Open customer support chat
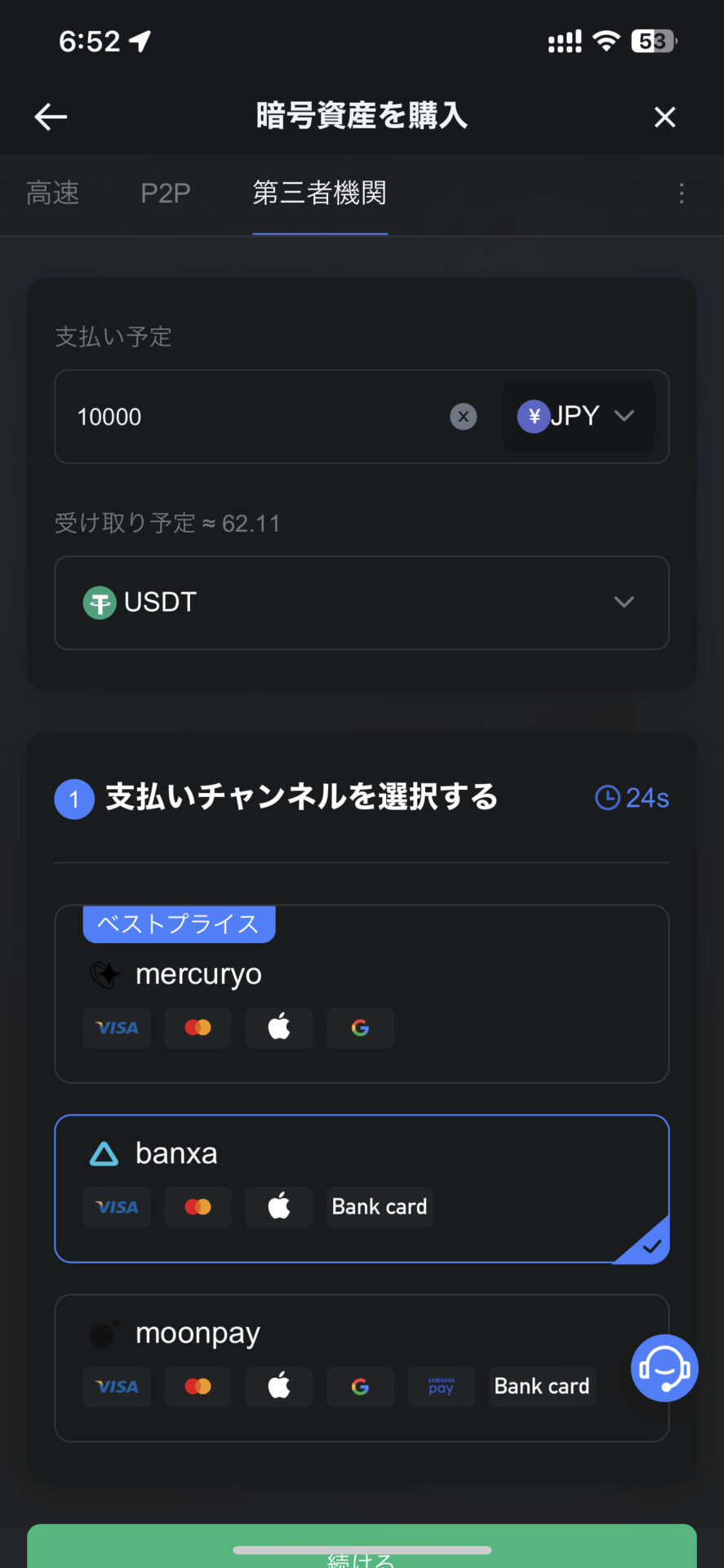This screenshot has width=724, height=1568. [664, 1368]
